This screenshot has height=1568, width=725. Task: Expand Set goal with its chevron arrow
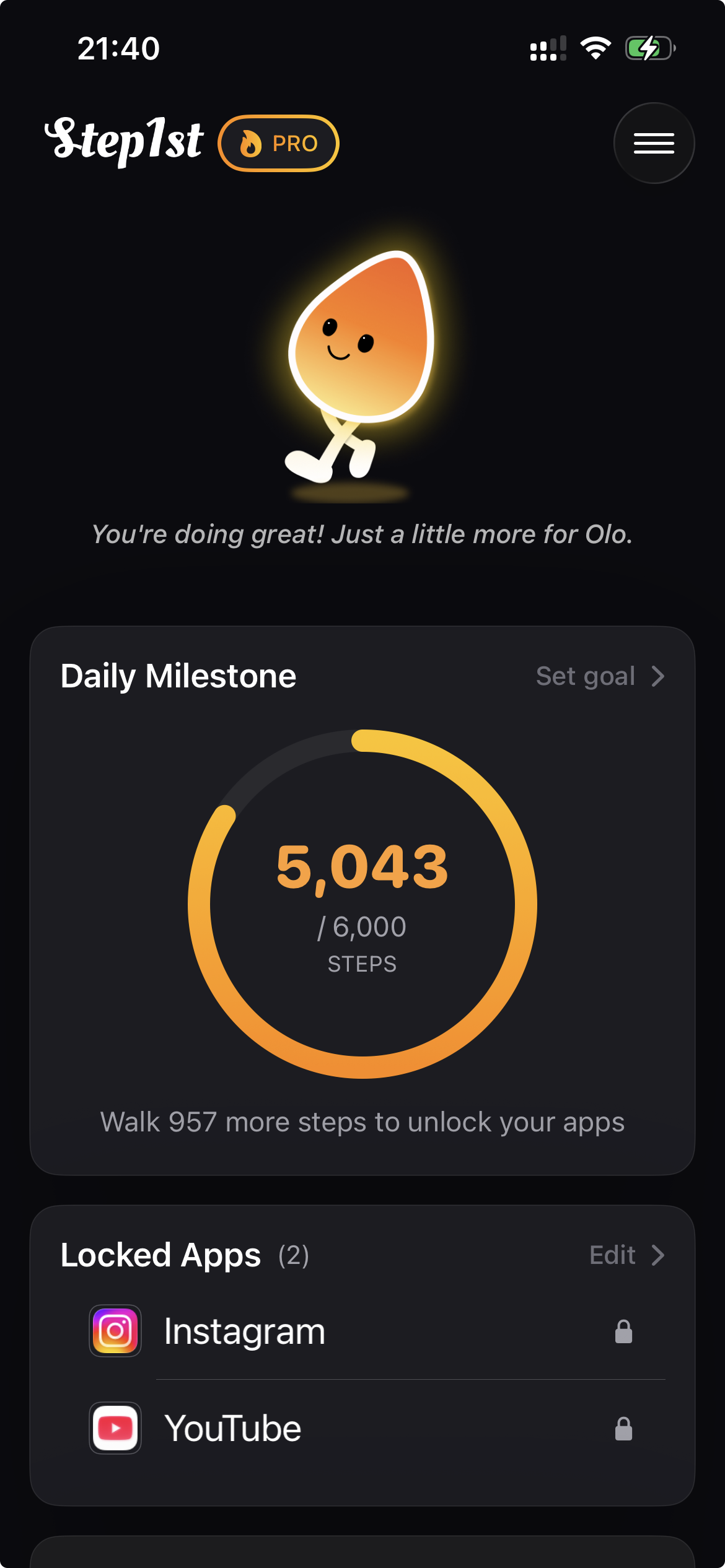point(658,676)
